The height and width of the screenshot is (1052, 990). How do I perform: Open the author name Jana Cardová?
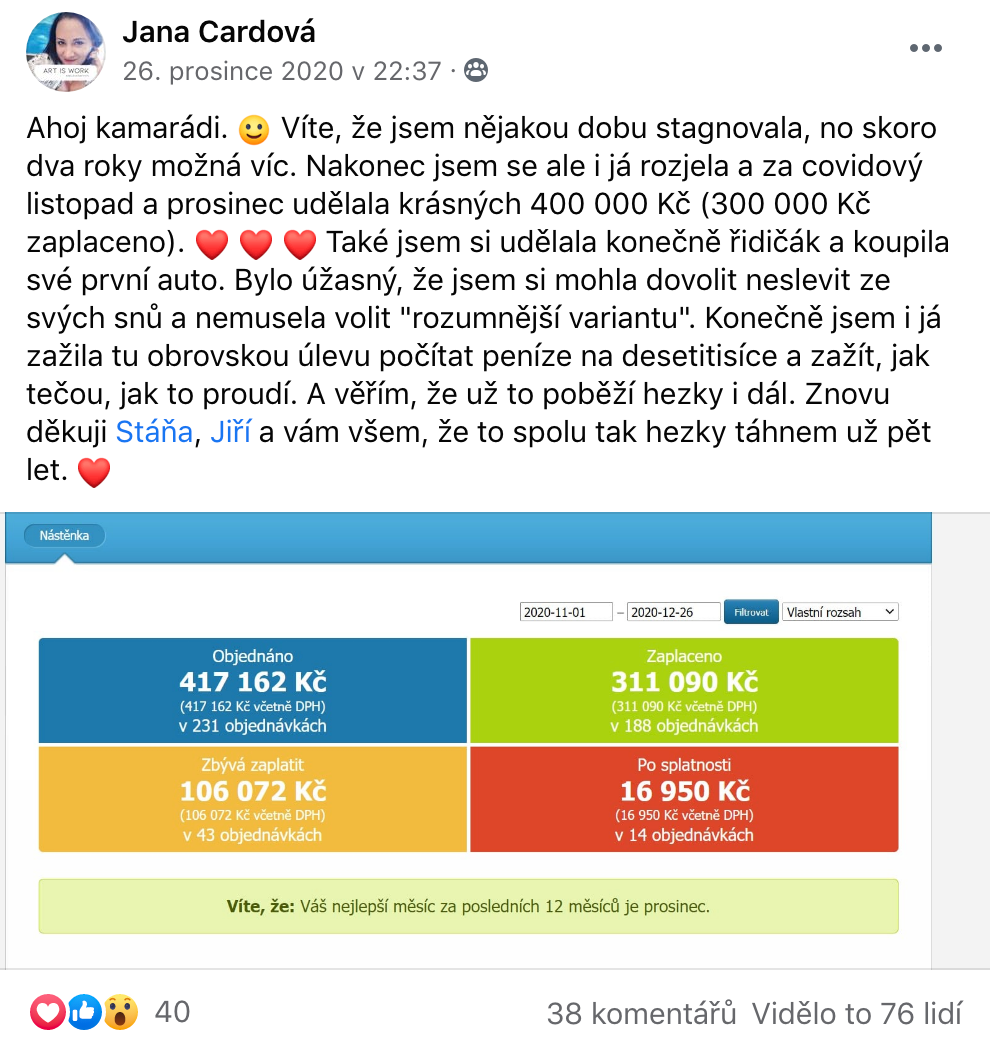click(219, 32)
